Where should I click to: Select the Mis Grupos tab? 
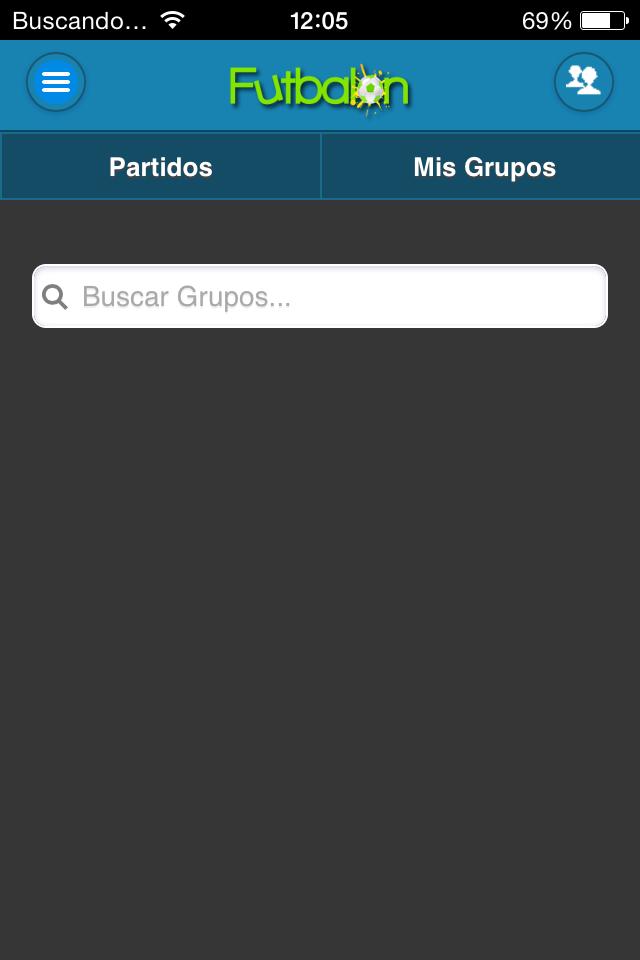(484, 167)
